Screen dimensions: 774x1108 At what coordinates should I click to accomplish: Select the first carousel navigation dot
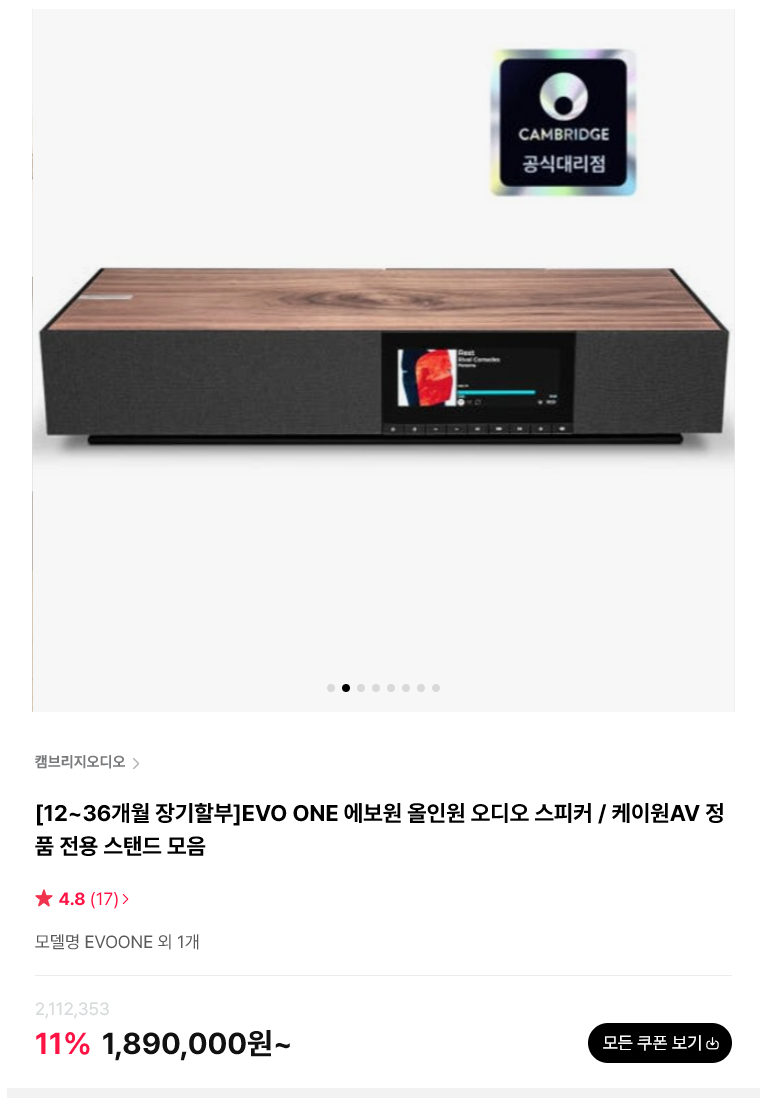330,688
